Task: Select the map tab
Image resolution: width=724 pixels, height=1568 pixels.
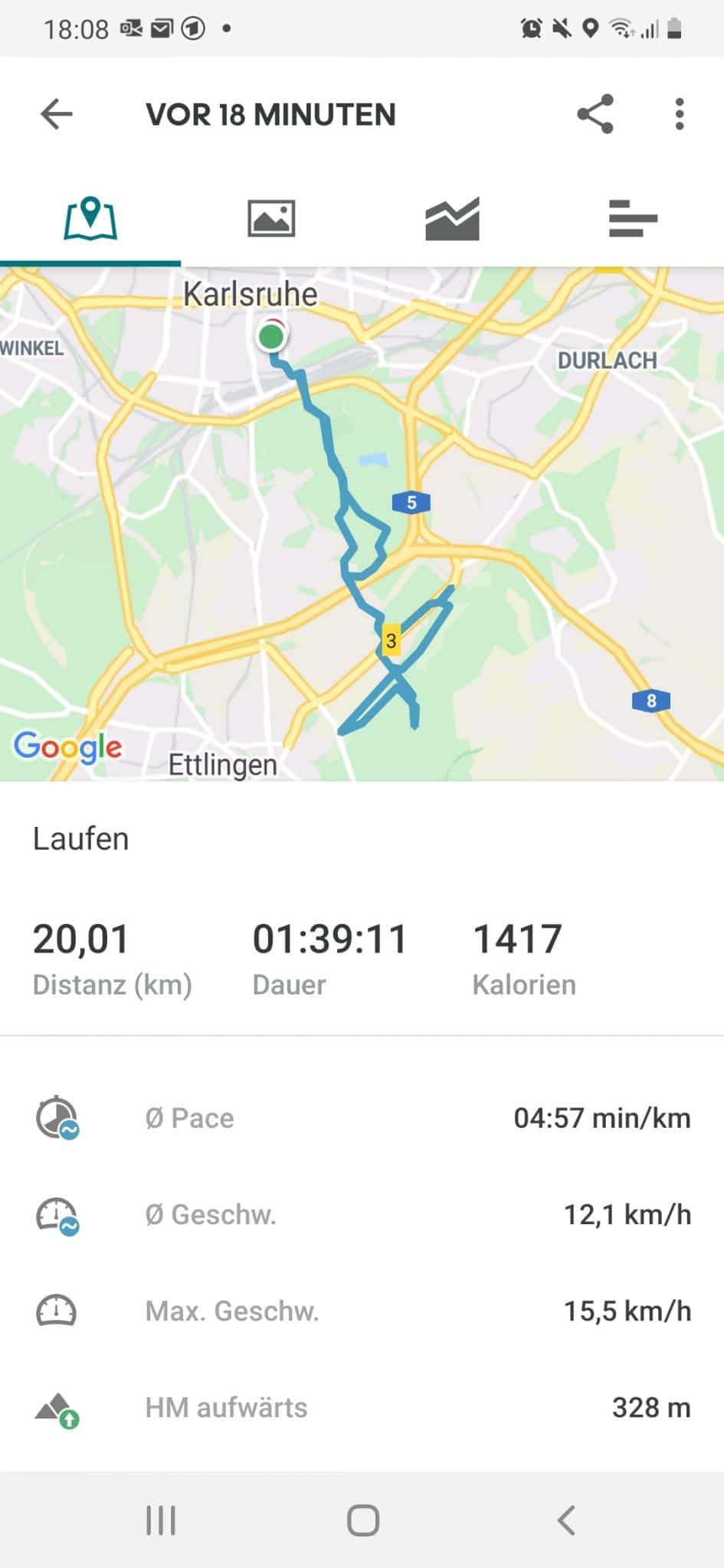Action: tap(90, 218)
